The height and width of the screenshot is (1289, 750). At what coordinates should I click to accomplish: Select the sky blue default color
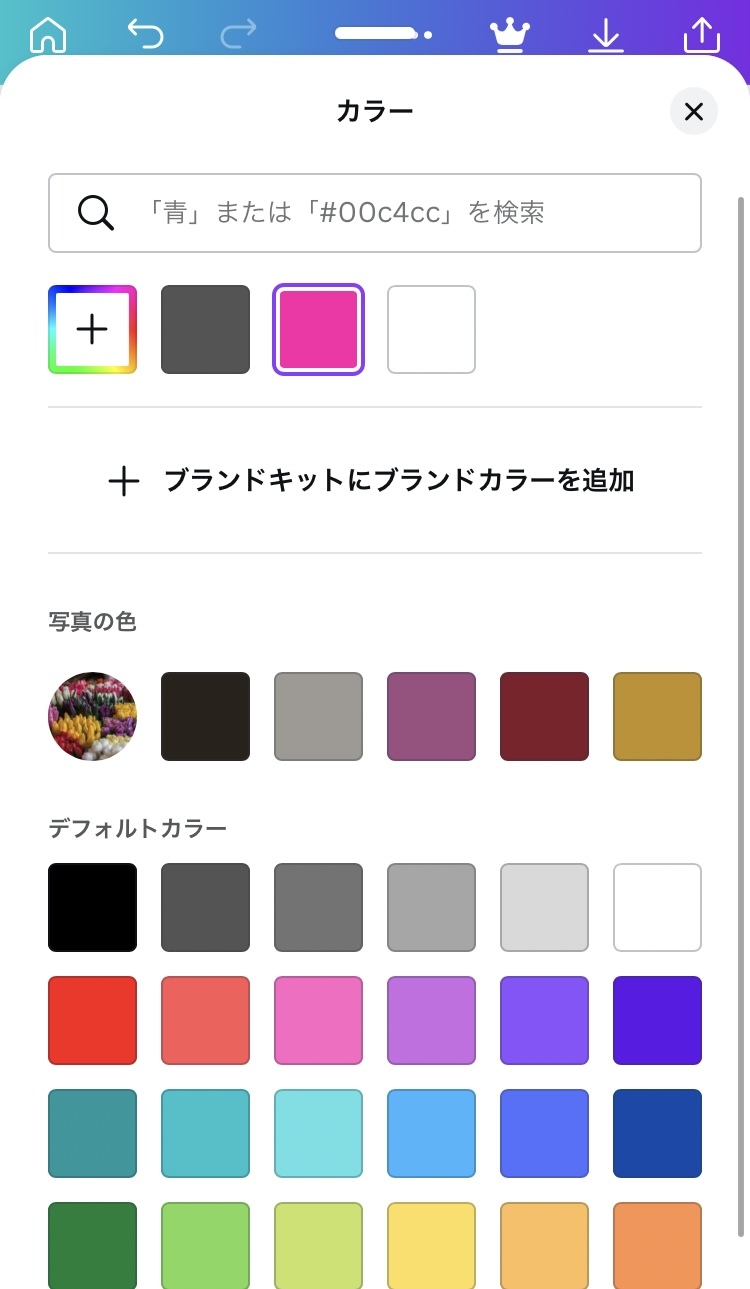431,1133
